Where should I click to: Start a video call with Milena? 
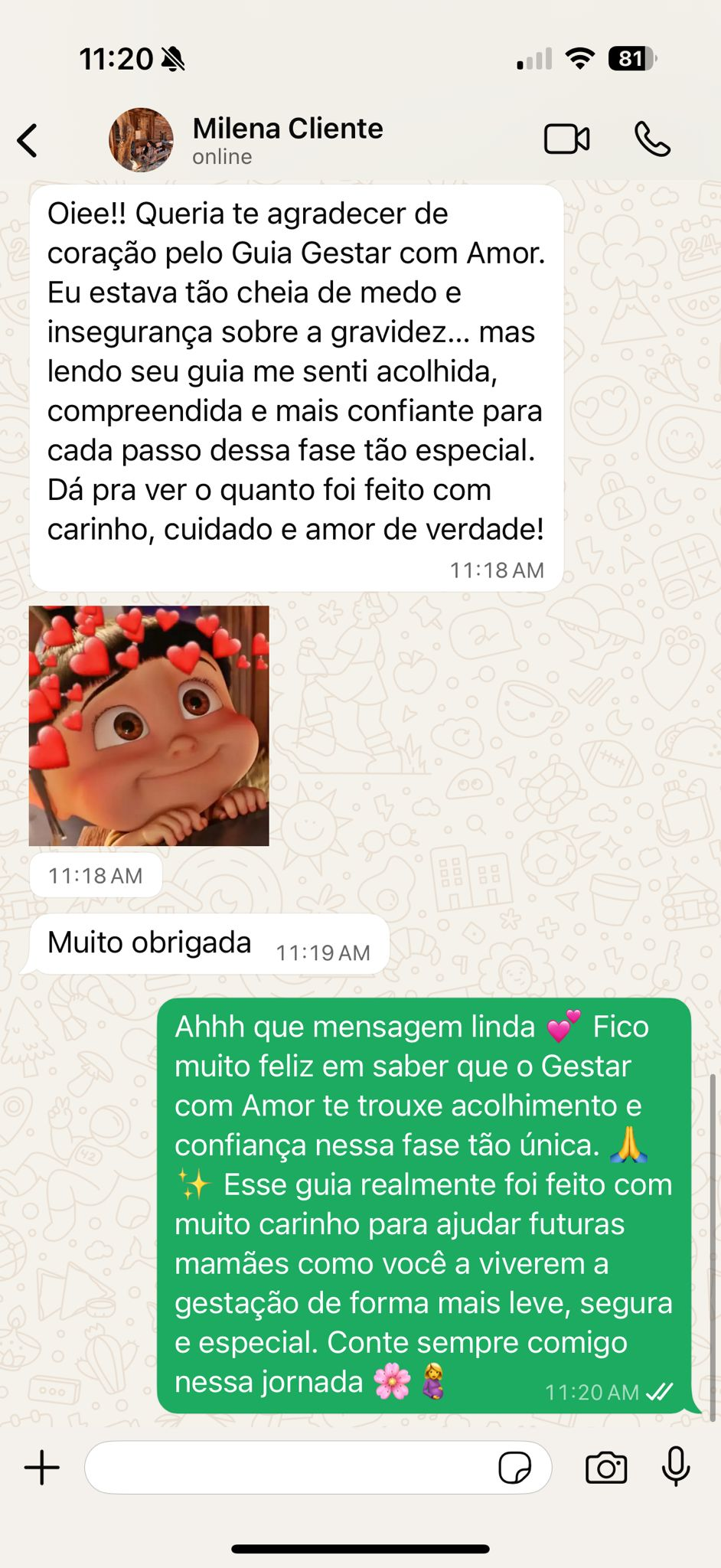[x=566, y=139]
